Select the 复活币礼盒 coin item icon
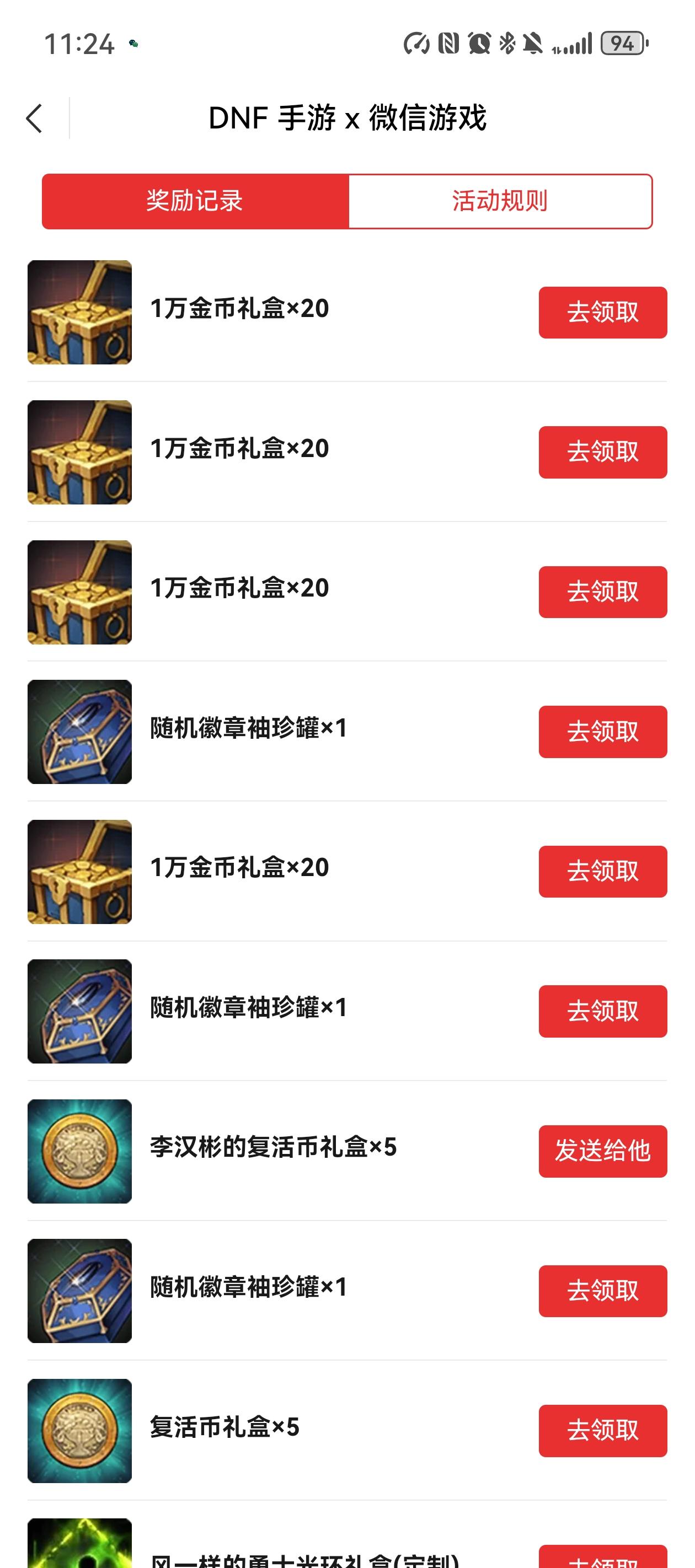695x1568 pixels. (x=79, y=1430)
